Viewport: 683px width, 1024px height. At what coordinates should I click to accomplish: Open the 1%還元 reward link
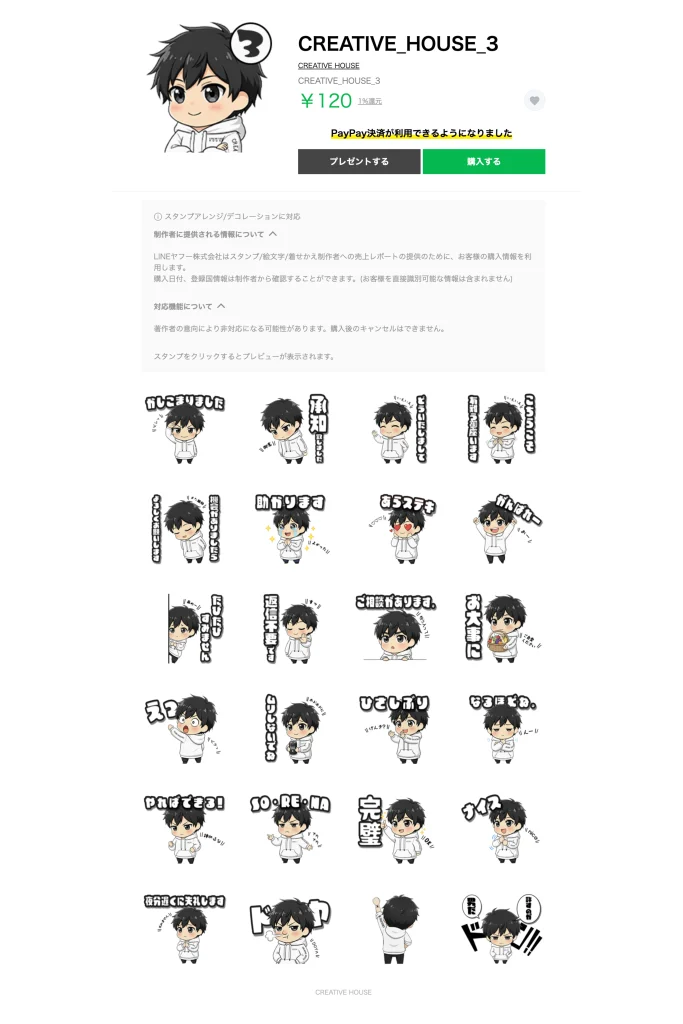[x=370, y=101]
